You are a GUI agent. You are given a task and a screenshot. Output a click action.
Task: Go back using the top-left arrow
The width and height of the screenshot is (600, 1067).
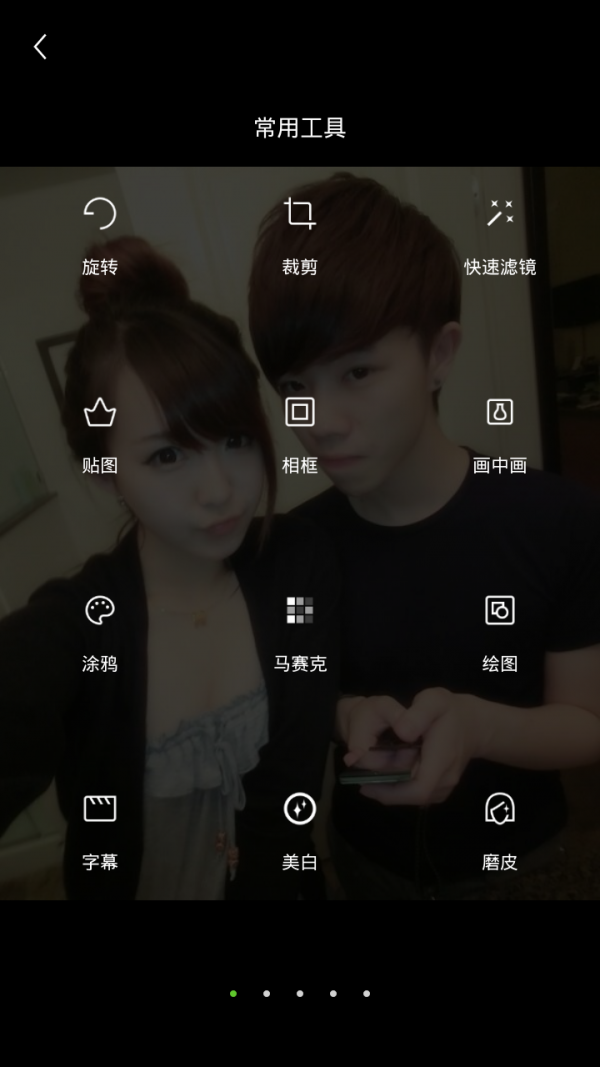(x=40, y=46)
